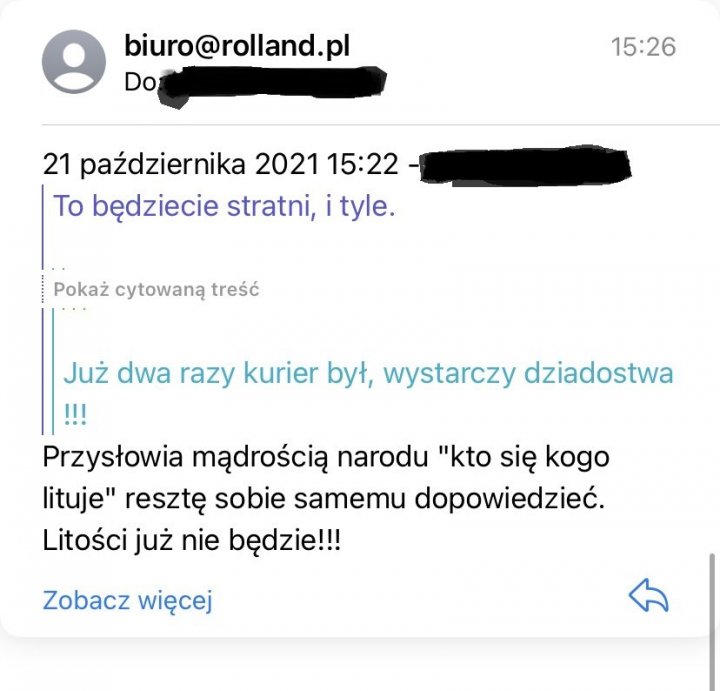Expand Pokaż cytowaną treść quoted content
The height and width of the screenshot is (691, 720).
point(157,290)
